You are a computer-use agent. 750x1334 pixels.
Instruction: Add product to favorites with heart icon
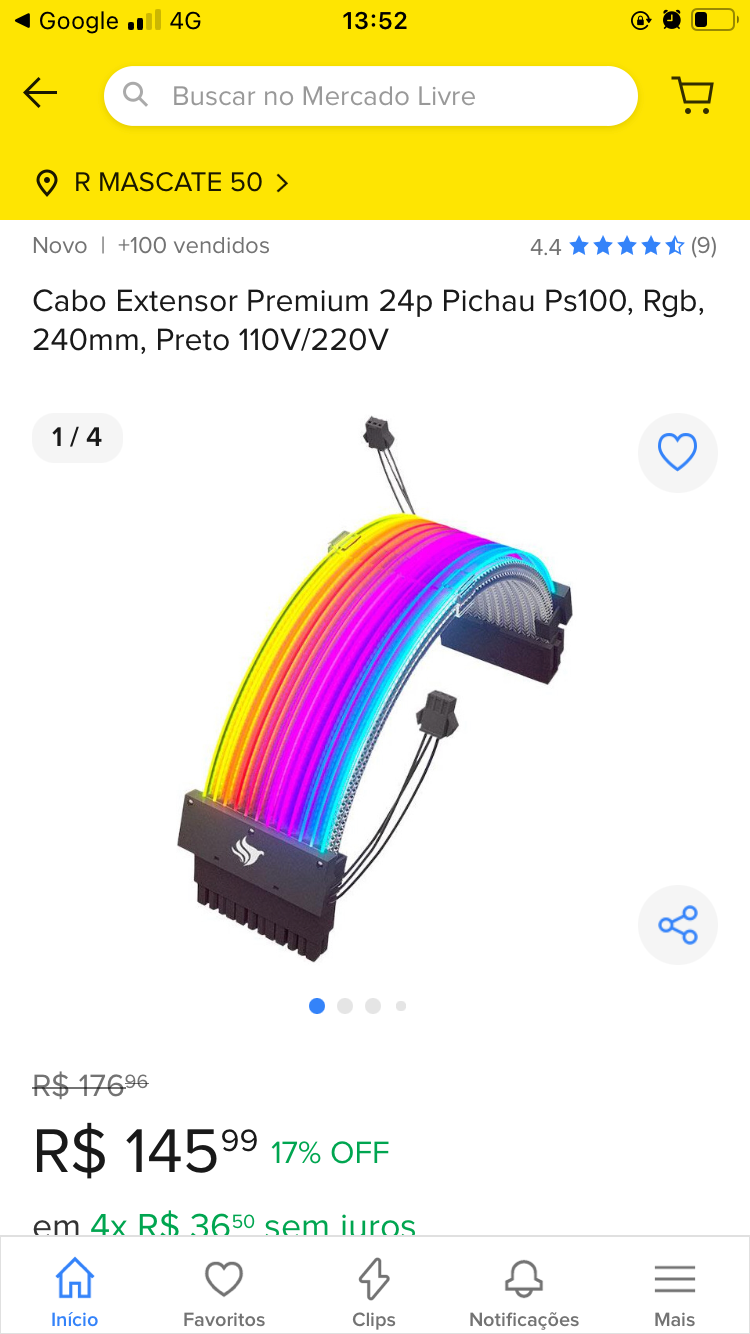tap(677, 453)
